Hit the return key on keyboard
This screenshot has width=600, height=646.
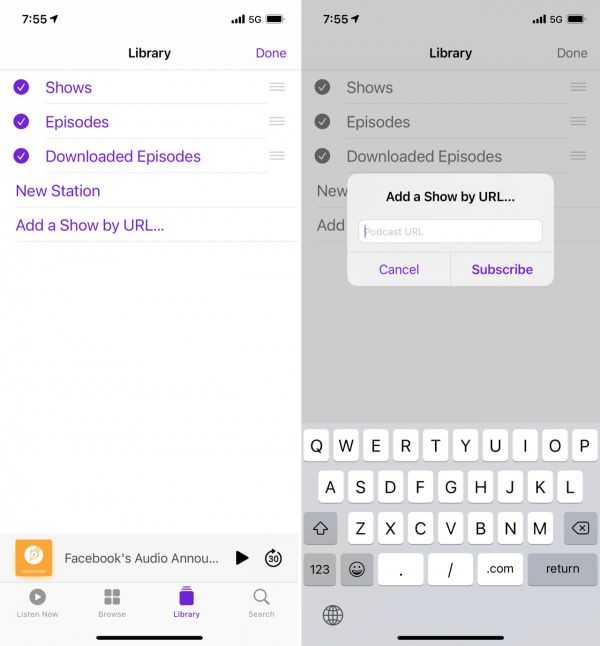[x=562, y=569]
